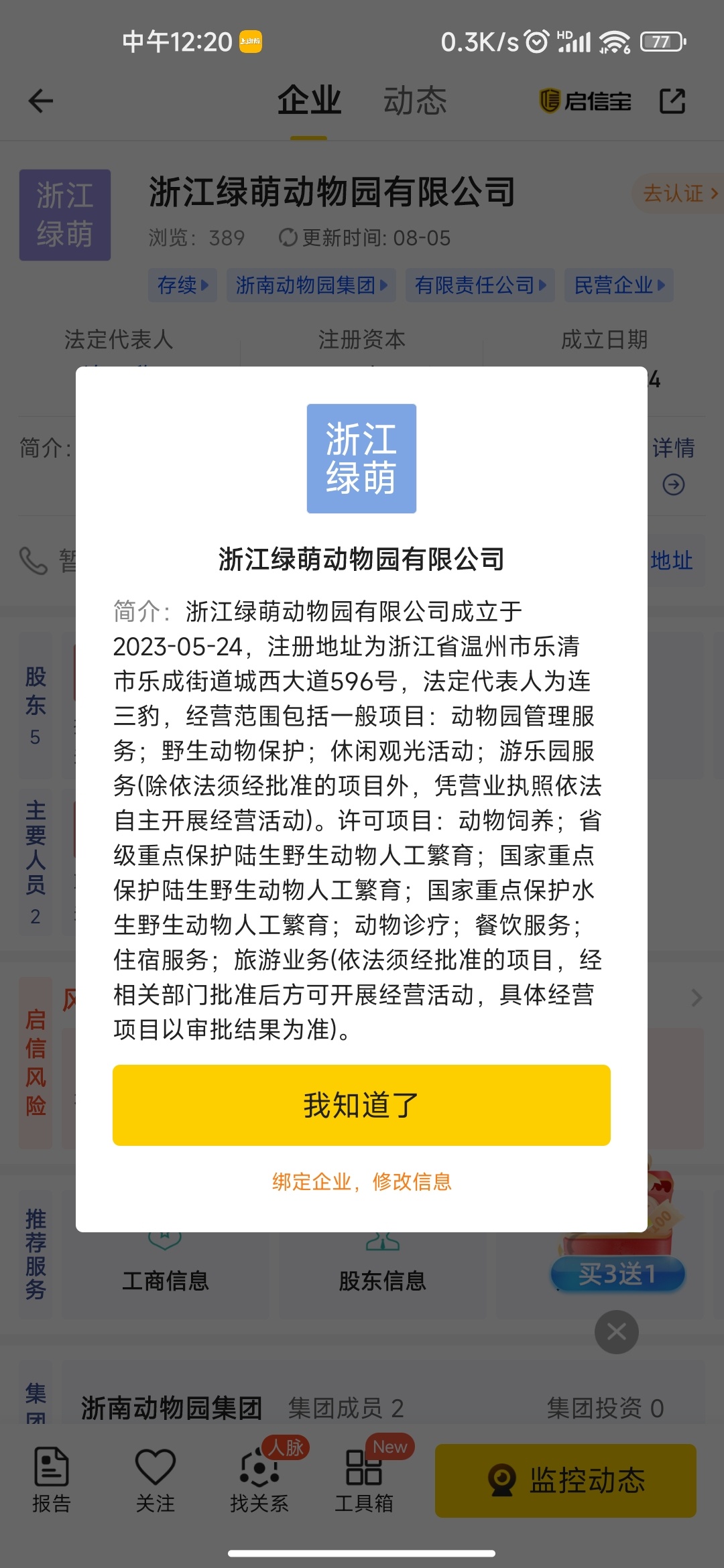This screenshot has height=1568, width=724.
Task: Switch to the 动态 tab
Action: click(x=415, y=101)
